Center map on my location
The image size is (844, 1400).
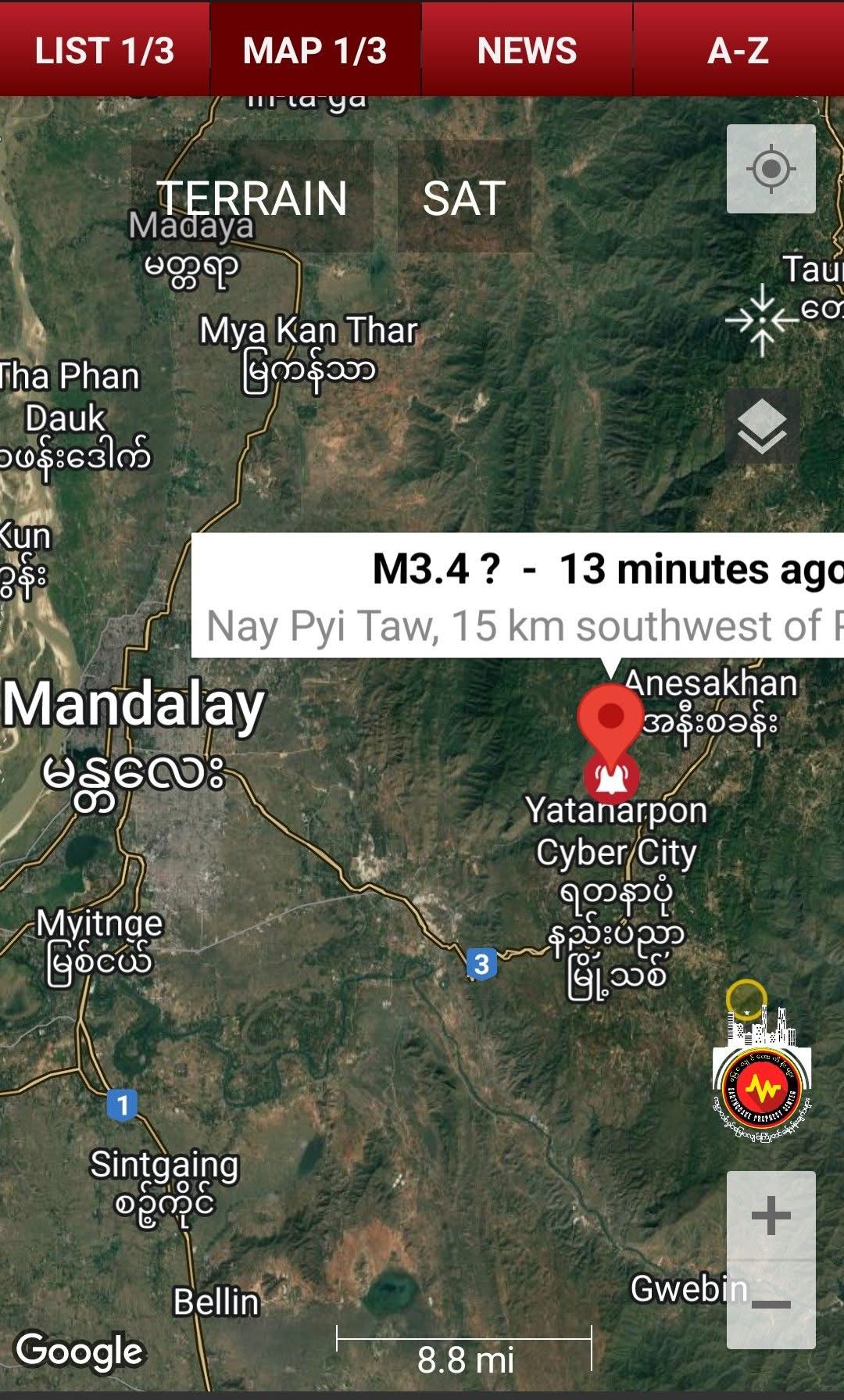(x=771, y=169)
